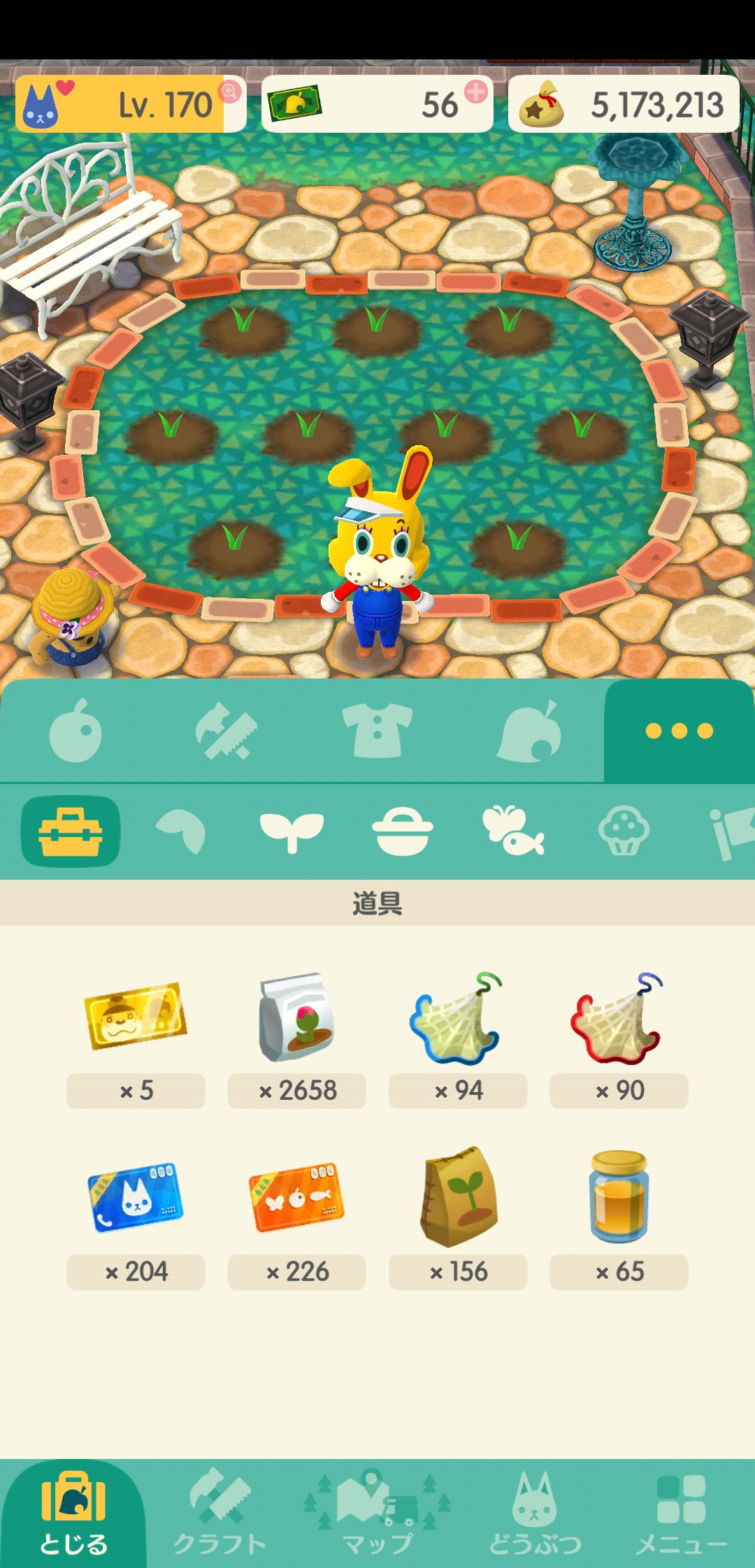Open the メニュー menu tab

click(x=681, y=1513)
